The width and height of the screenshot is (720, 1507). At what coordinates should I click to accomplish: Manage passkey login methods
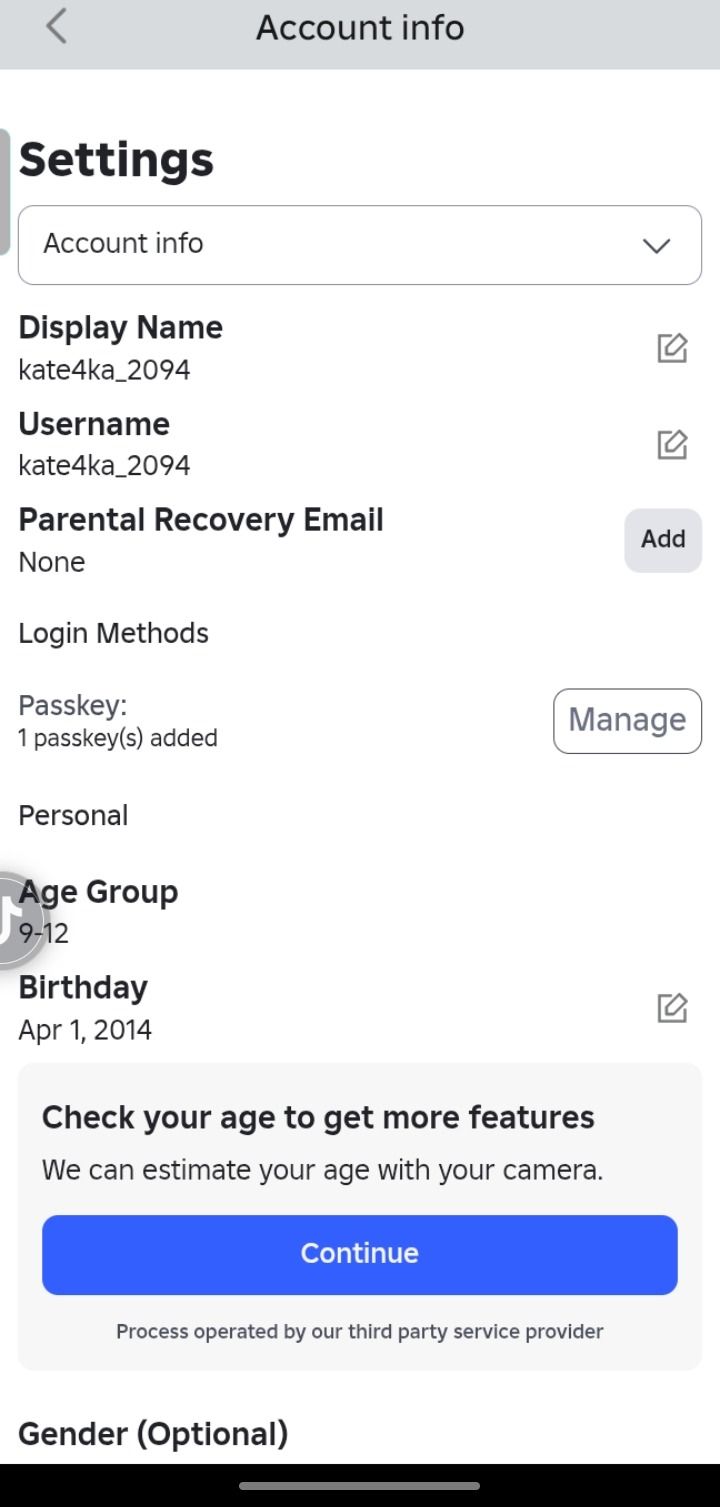[x=627, y=720]
